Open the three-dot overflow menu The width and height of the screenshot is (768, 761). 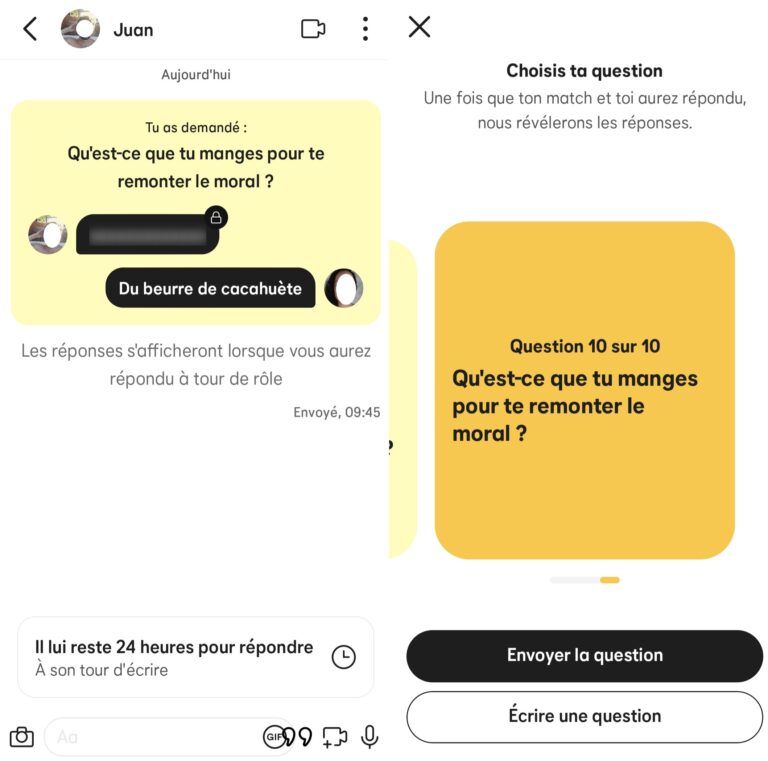tap(365, 29)
